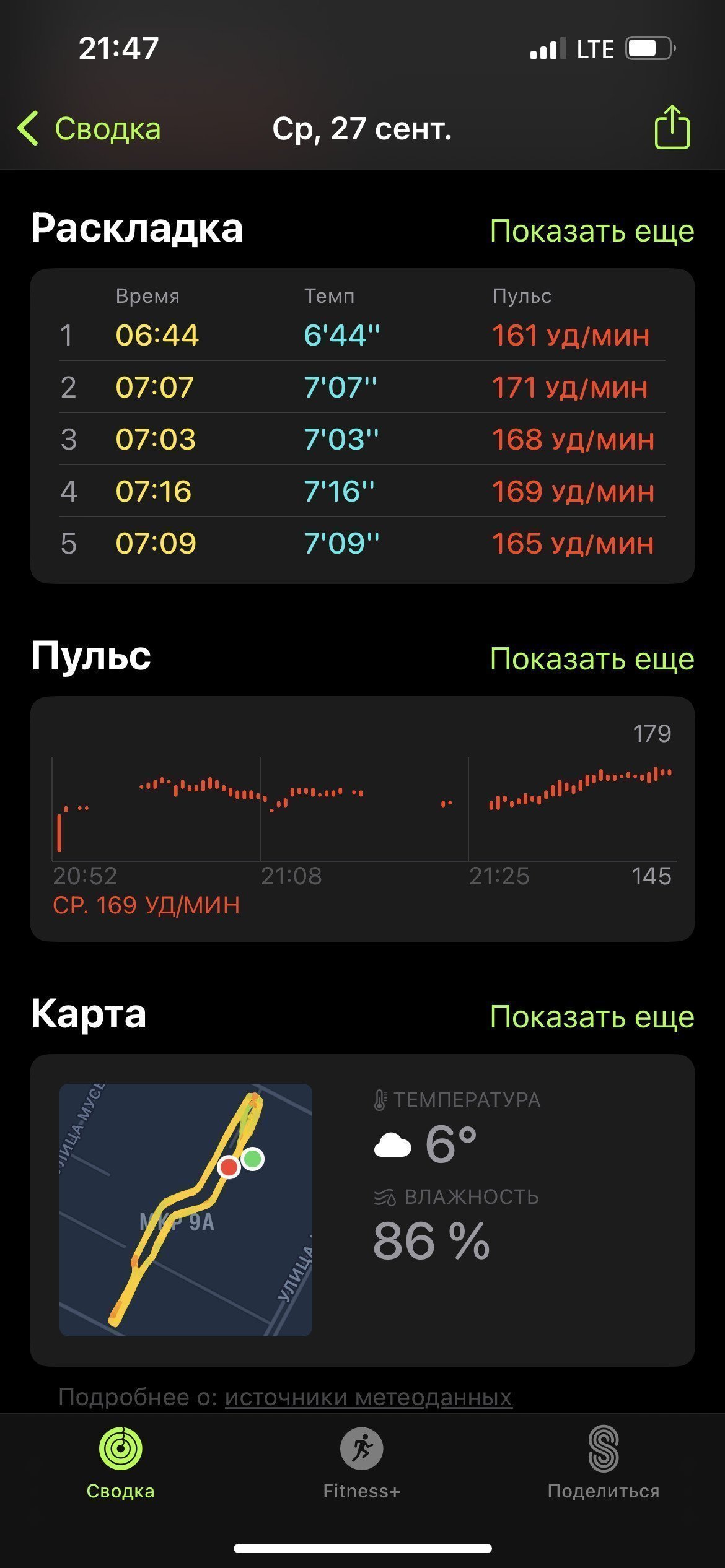Show more for Раскладка splits

[592, 231]
